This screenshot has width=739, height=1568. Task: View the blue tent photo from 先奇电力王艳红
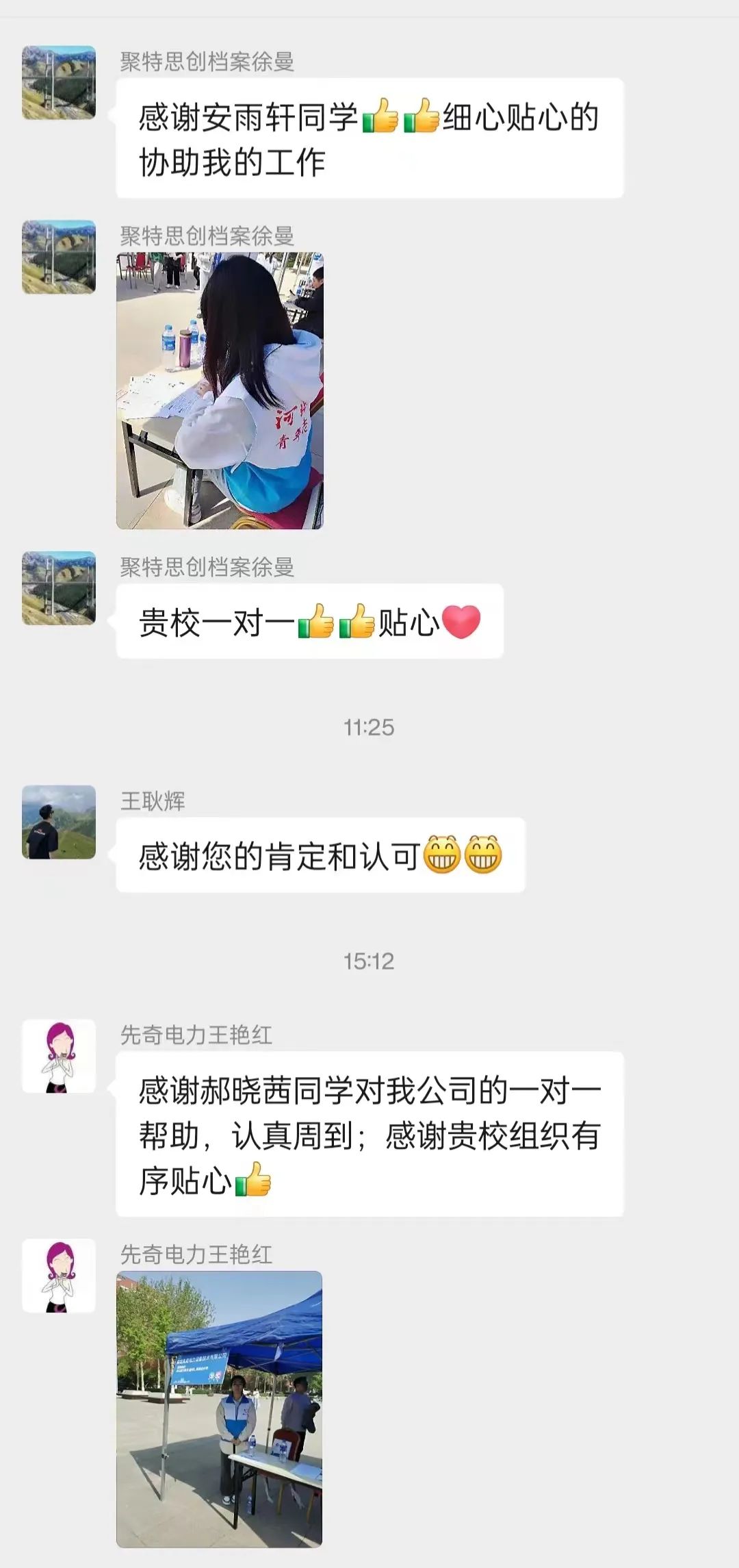220,1408
